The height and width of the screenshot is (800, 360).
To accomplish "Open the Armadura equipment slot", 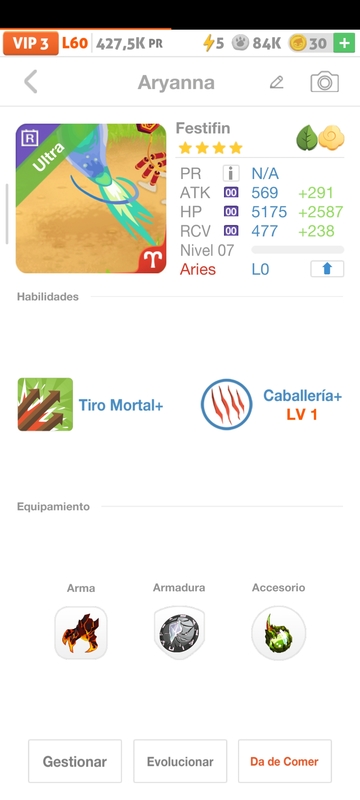I will tap(179, 633).
